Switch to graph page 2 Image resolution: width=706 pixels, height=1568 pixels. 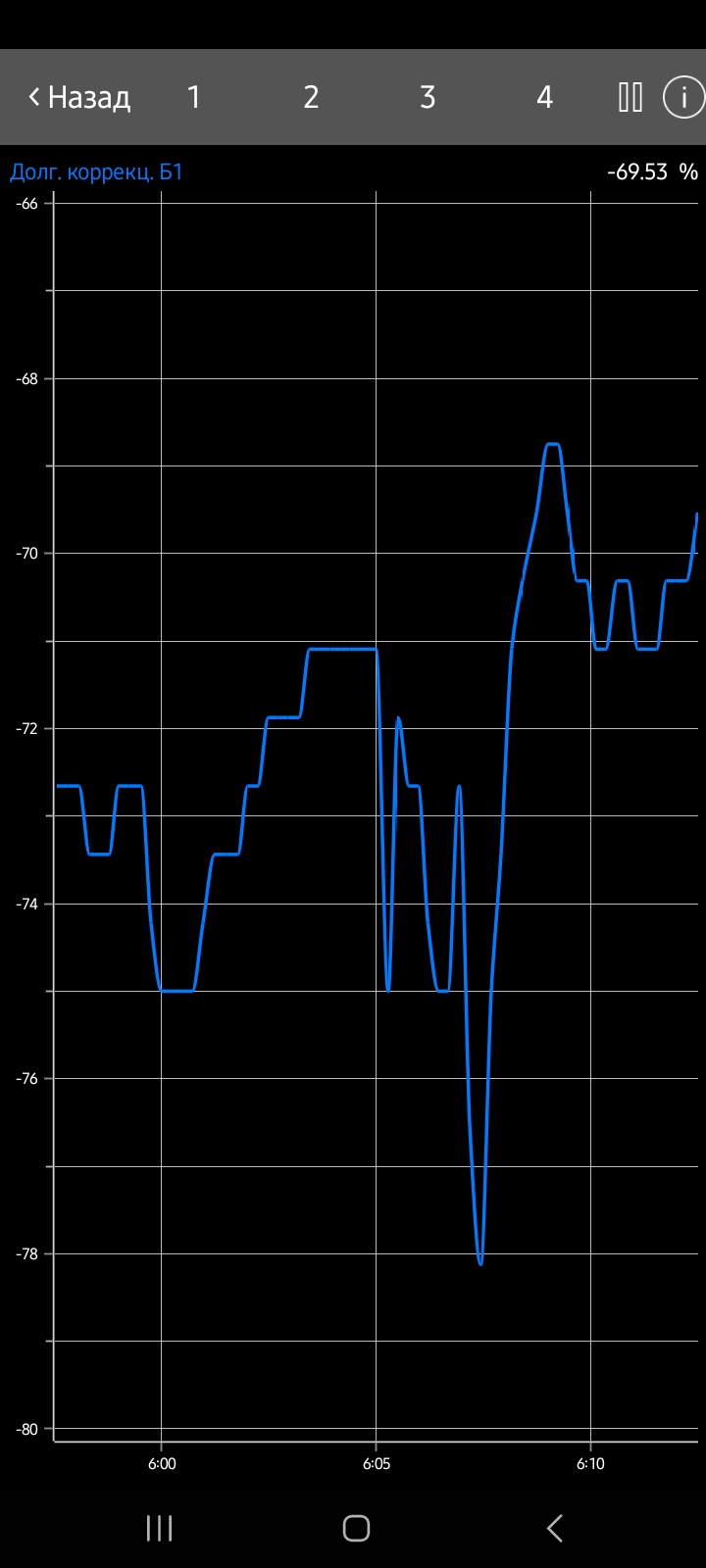[311, 97]
